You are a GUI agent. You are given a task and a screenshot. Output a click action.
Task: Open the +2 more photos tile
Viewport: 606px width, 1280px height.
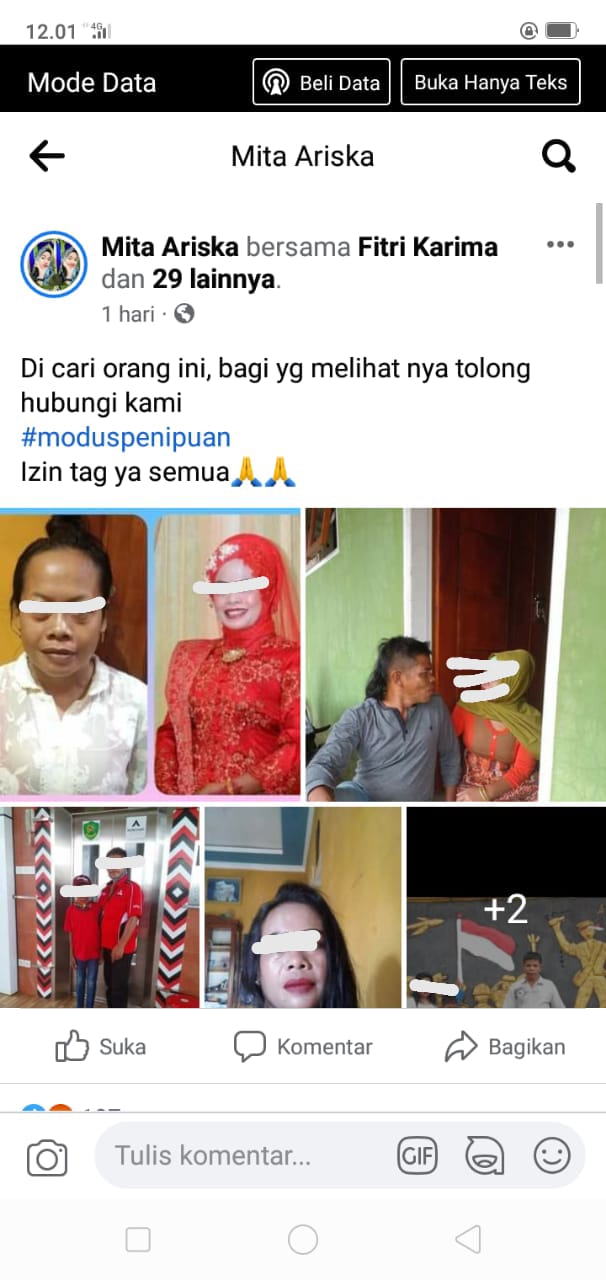pos(505,907)
